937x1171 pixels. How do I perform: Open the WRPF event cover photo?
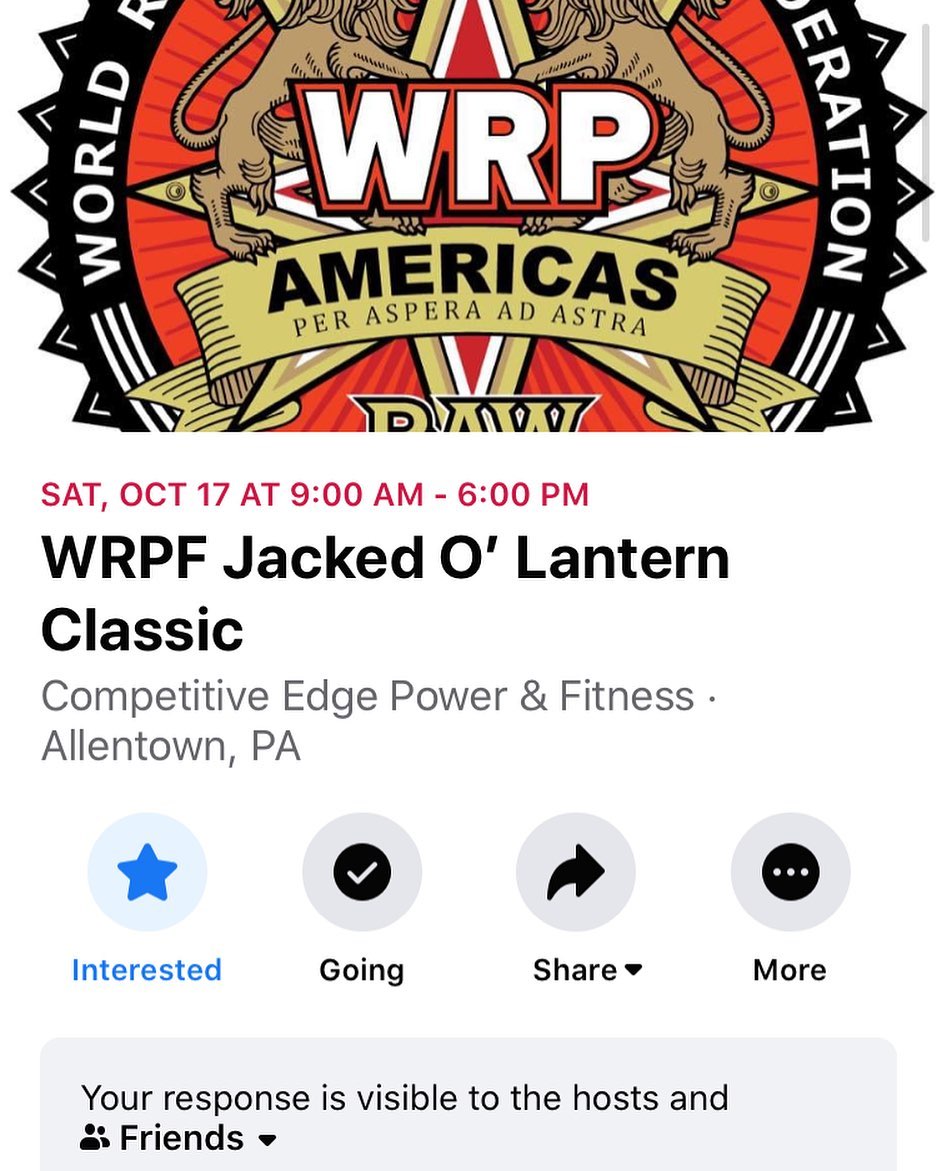click(468, 215)
